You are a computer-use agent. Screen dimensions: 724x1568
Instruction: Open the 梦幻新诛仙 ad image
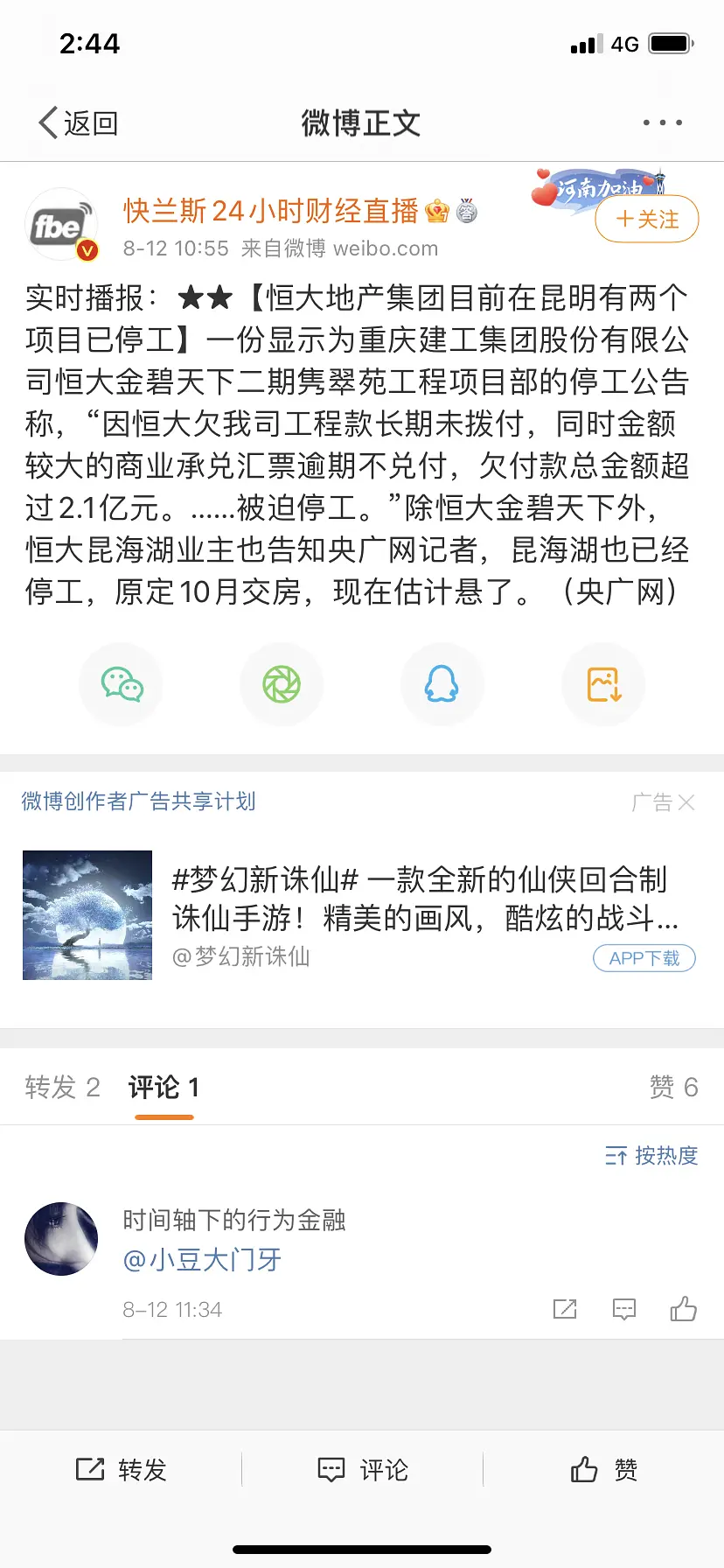tap(87, 915)
